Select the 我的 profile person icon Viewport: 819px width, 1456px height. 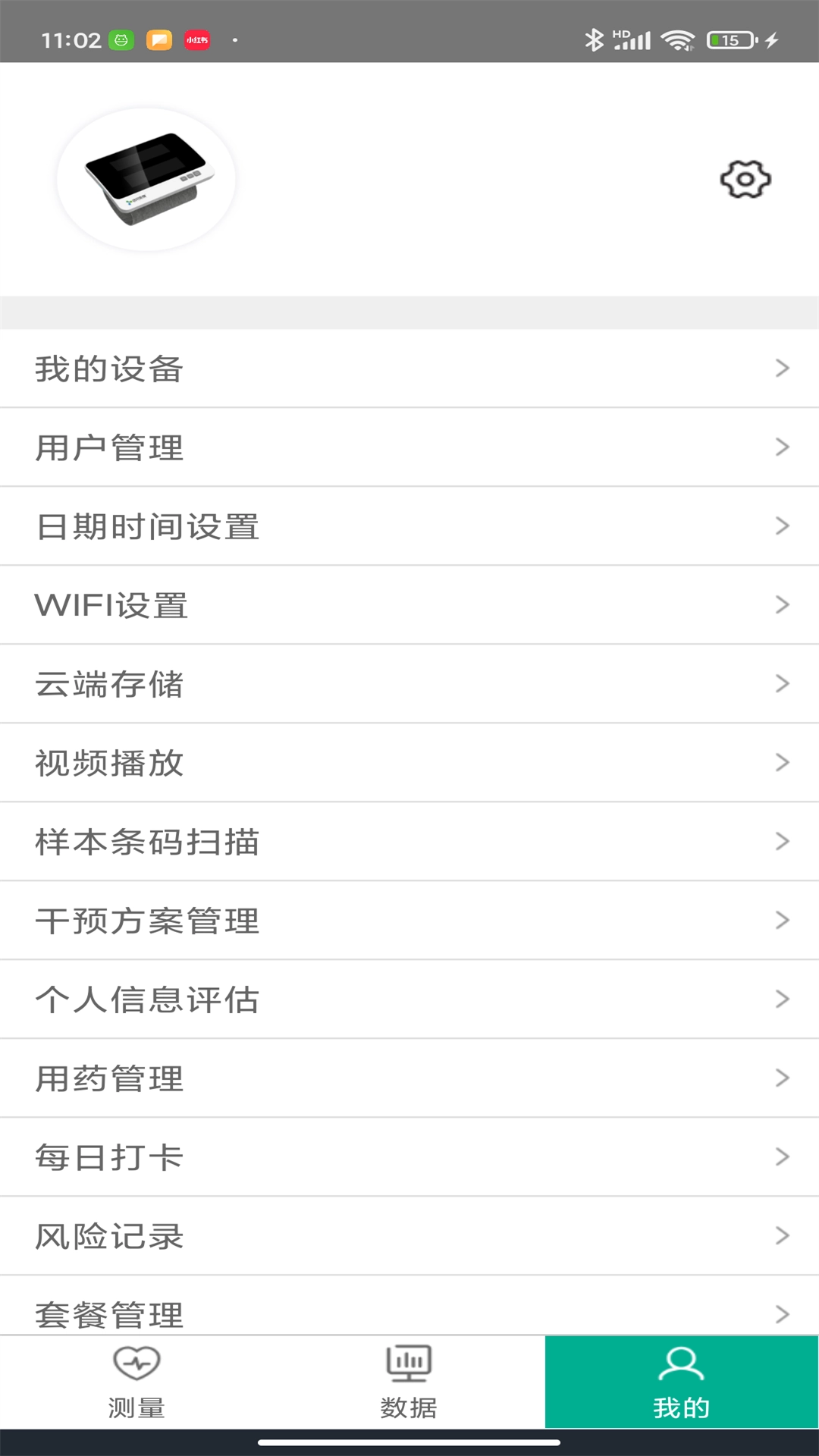[681, 1363]
